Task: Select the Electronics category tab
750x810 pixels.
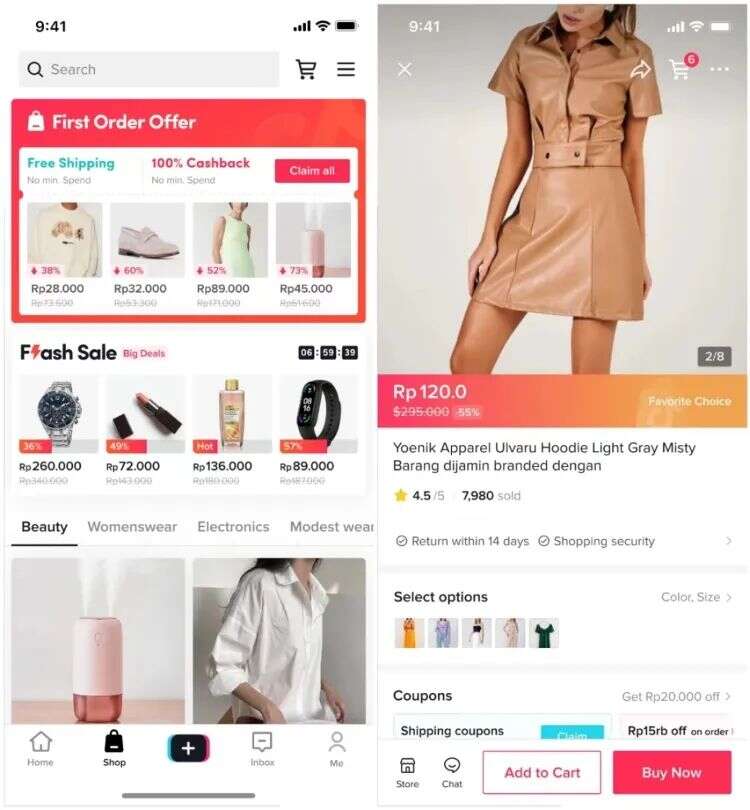Action: coord(233,527)
